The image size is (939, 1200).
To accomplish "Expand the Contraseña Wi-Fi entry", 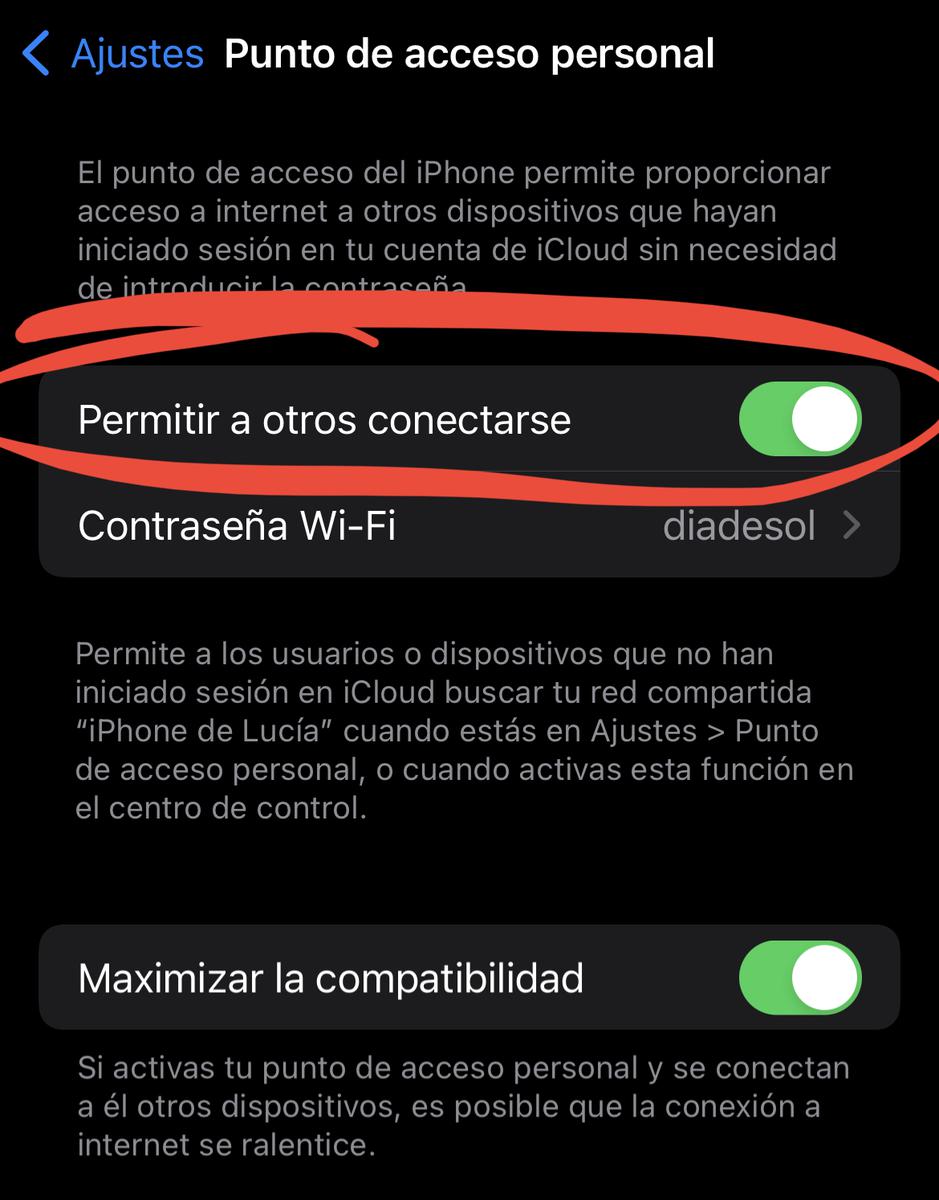I will pos(470,526).
